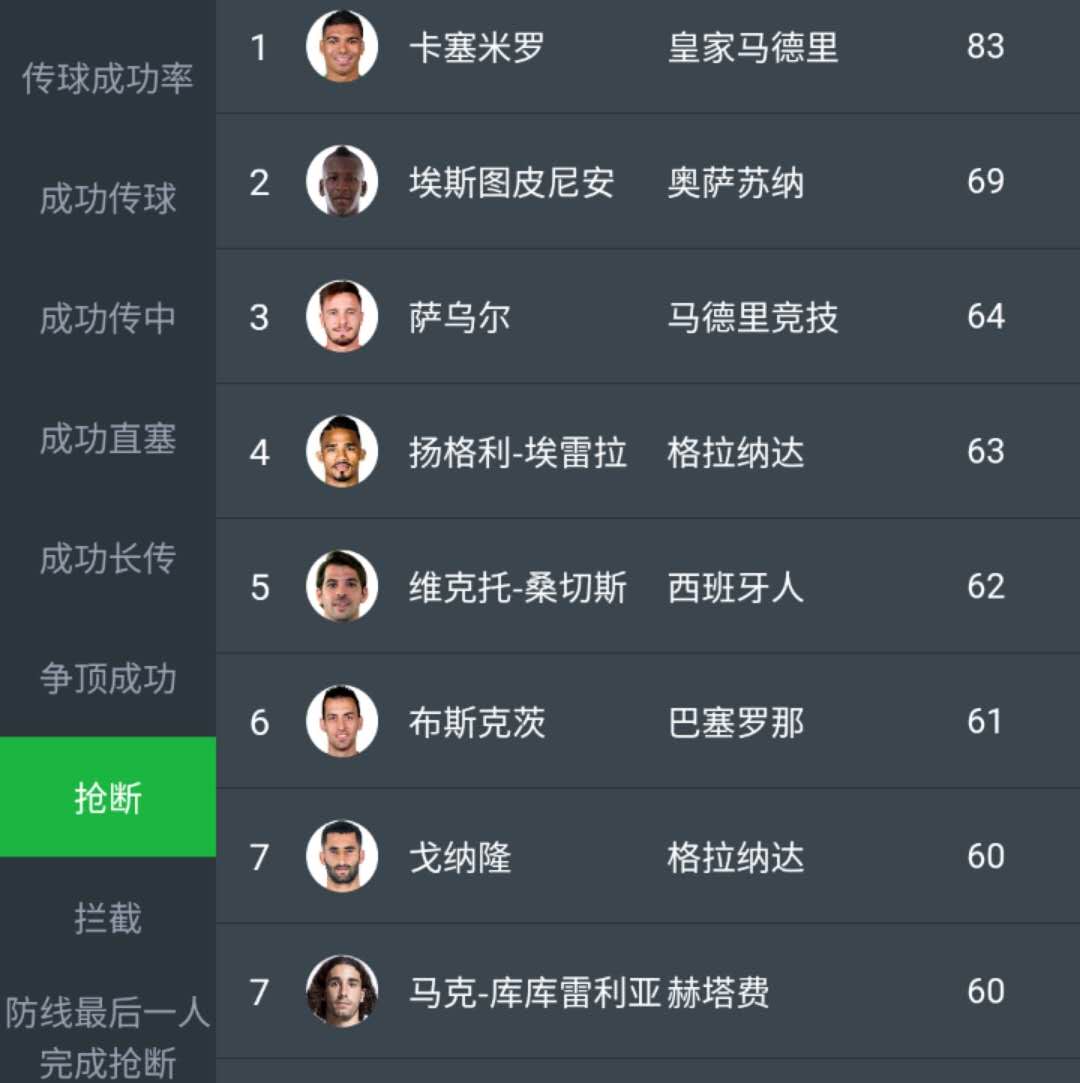Open Busquets' (布斯克茨) player photo
Viewport: 1080px width, 1083px height.
tap(341, 722)
